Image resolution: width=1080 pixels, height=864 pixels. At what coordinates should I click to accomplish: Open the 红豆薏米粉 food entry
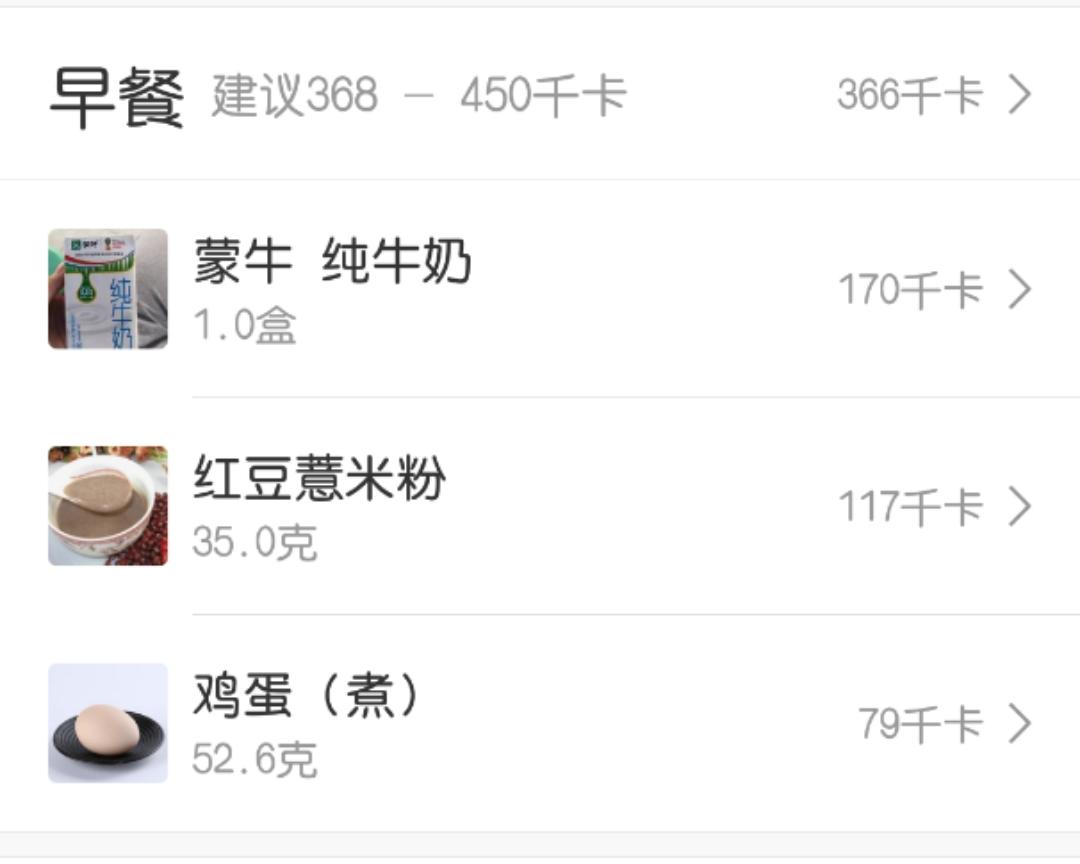point(540,506)
